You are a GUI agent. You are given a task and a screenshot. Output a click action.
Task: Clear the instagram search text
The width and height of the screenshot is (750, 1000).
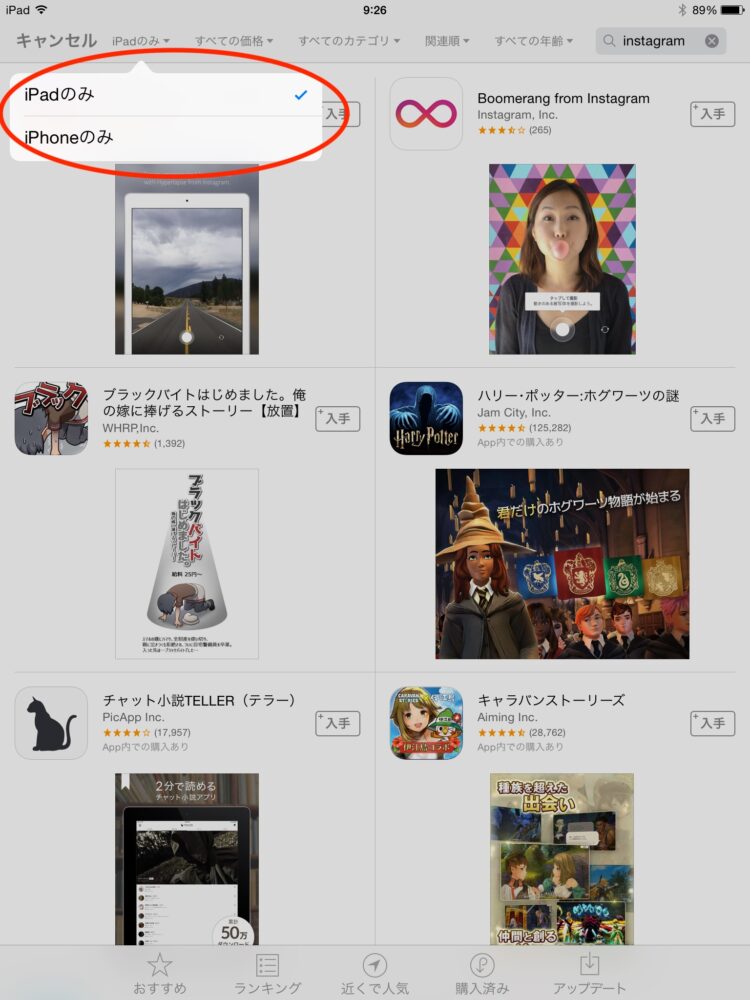[711, 41]
